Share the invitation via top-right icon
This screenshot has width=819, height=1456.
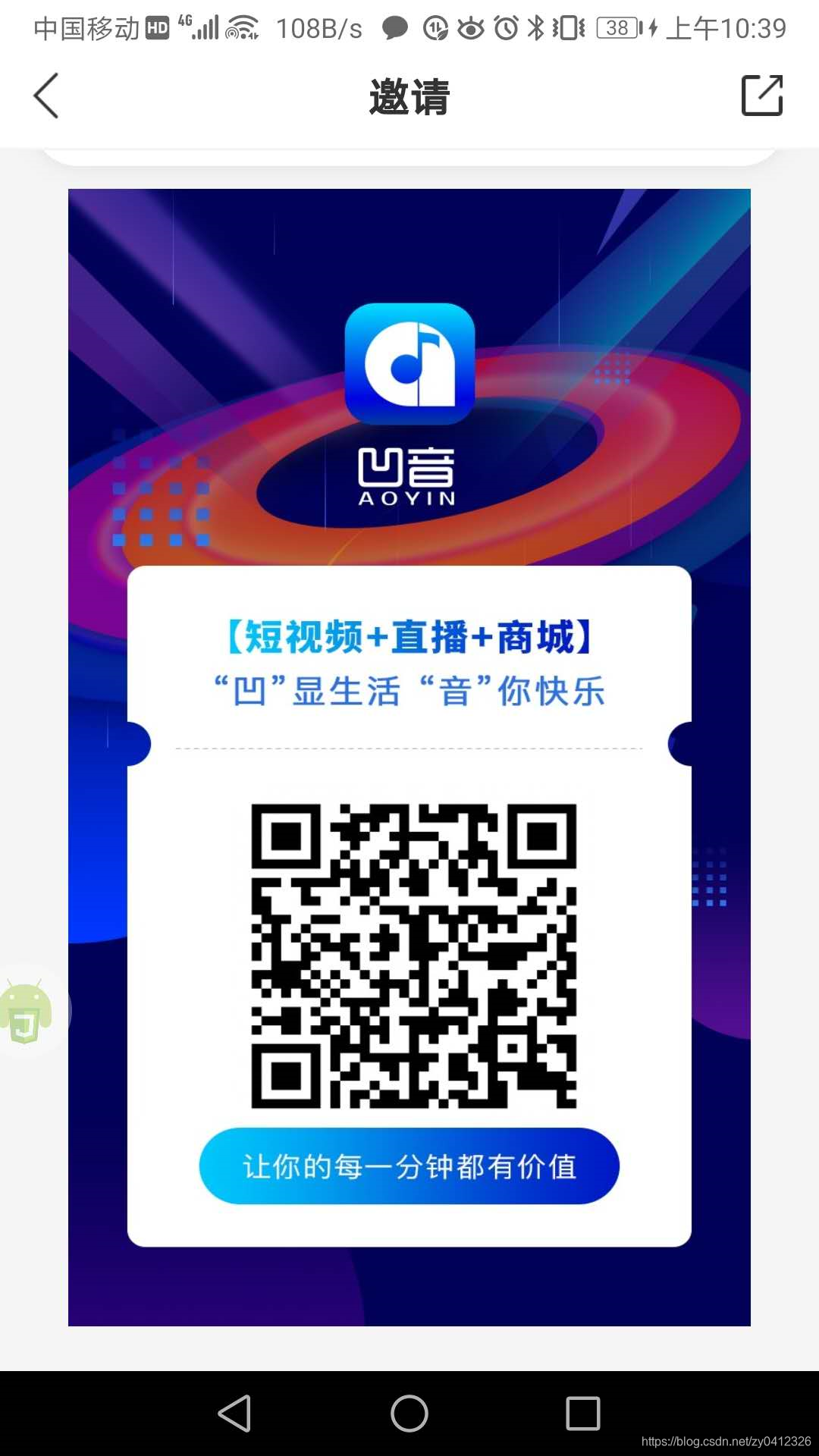(761, 96)
